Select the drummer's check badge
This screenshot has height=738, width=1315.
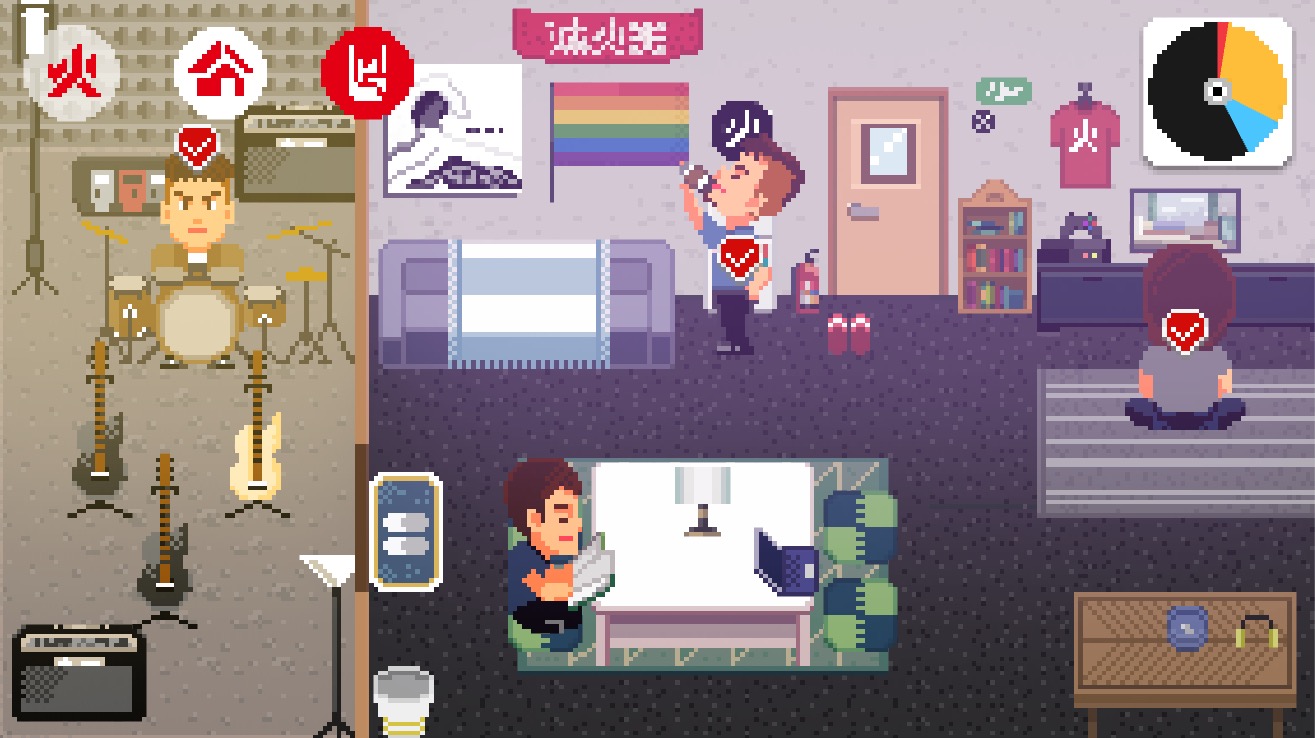click(x=199, y=147)
